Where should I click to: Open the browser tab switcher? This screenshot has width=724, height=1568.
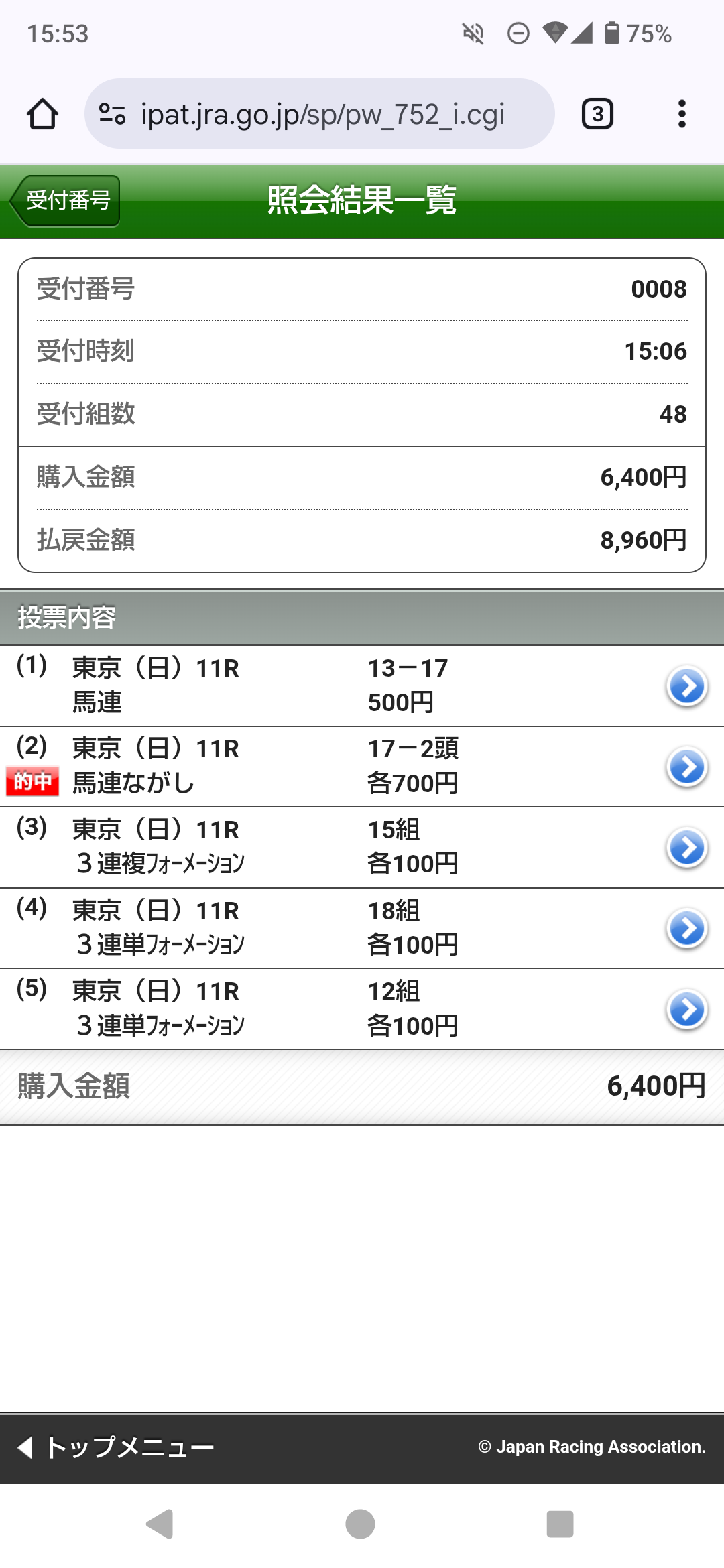pyautogui.click(x=597, y=114)
